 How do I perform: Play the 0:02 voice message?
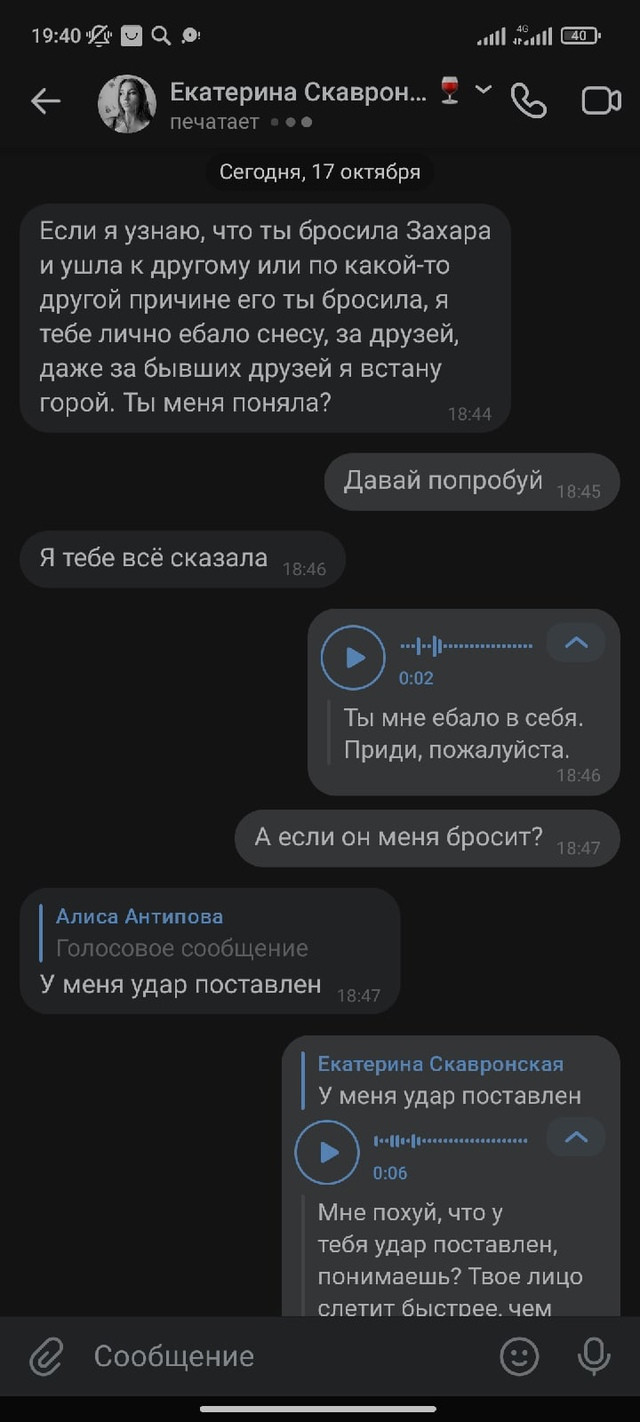353,657
